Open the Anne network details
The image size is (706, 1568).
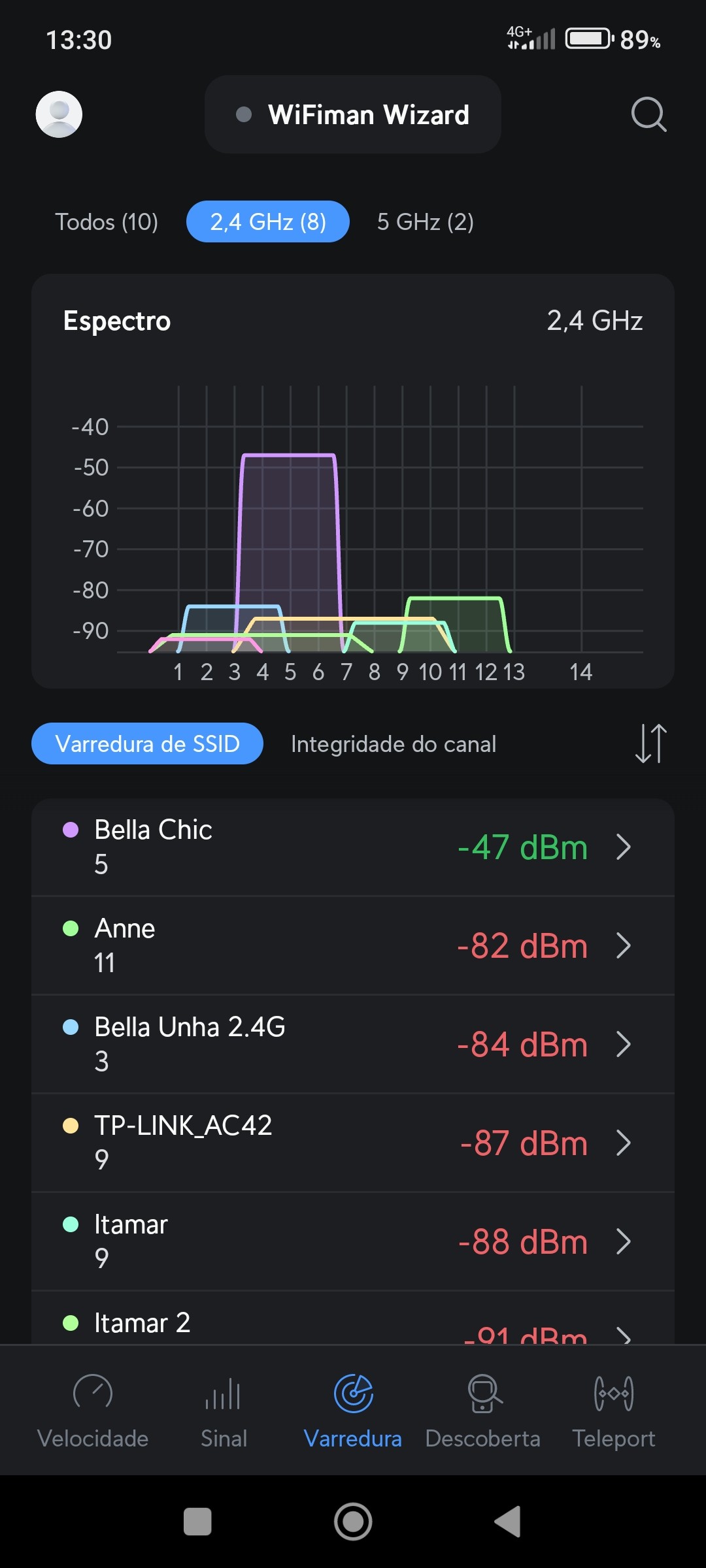pos(353,946)
